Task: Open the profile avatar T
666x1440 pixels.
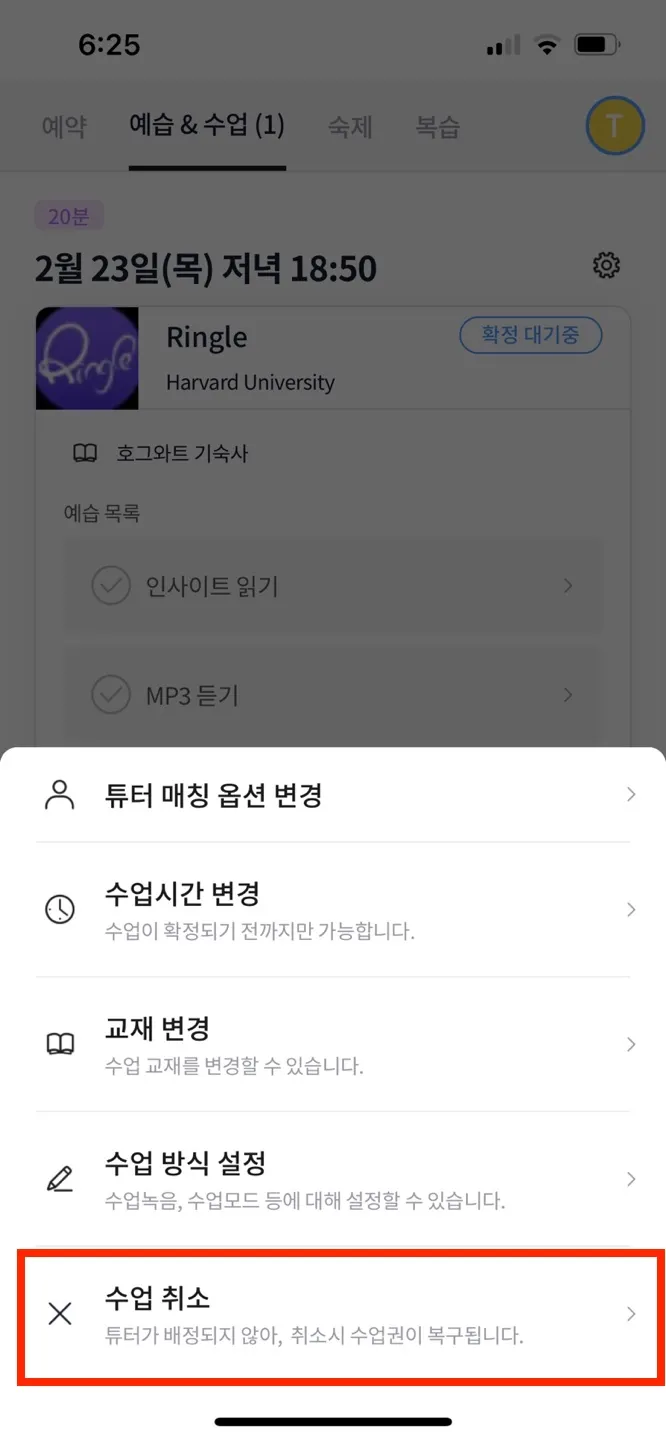Action: 614,125
